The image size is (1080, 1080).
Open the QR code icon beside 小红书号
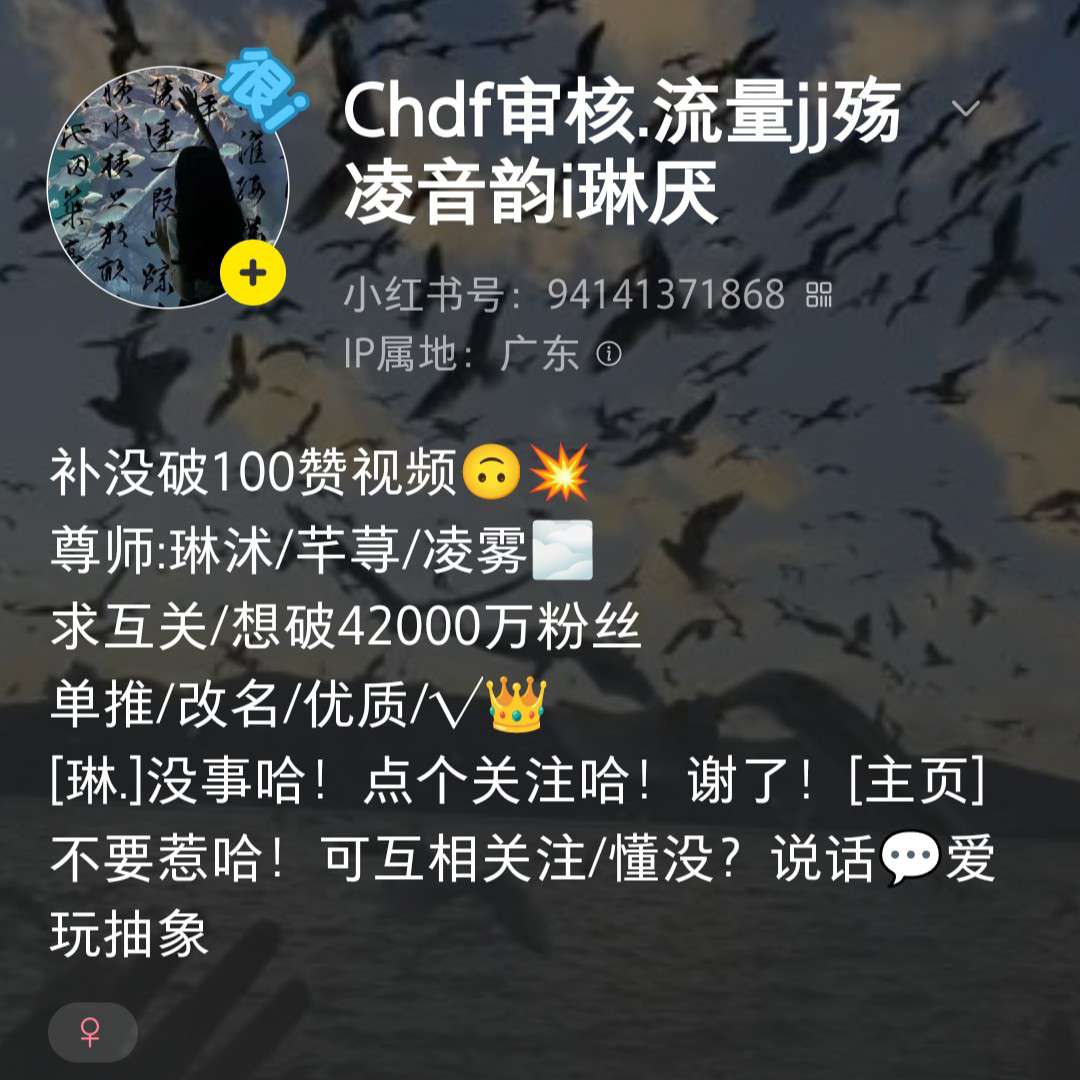click(819, 295)
